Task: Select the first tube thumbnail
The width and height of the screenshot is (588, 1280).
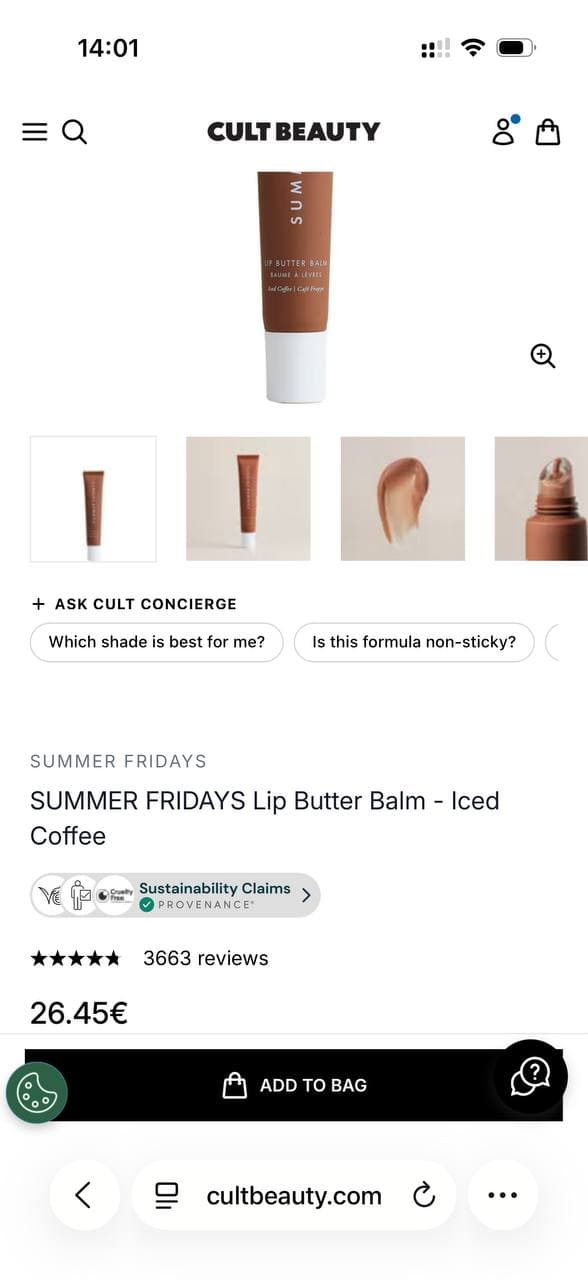Action: pyautogui.click(x=93, y=499)
